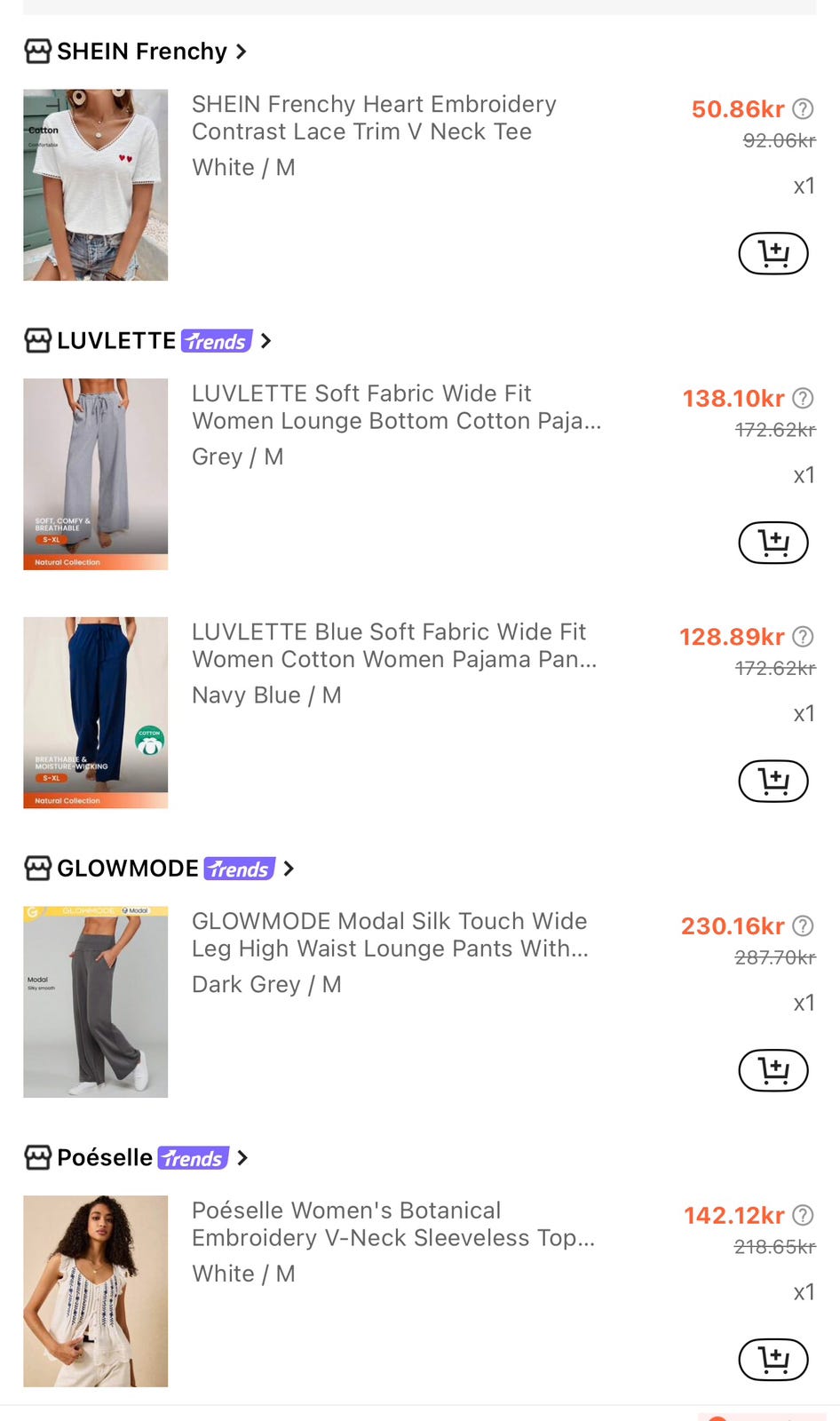This screenshot has width=840, height=1421.
Task: Click the SHEIN Frenchy store icon
Action: 37,51
